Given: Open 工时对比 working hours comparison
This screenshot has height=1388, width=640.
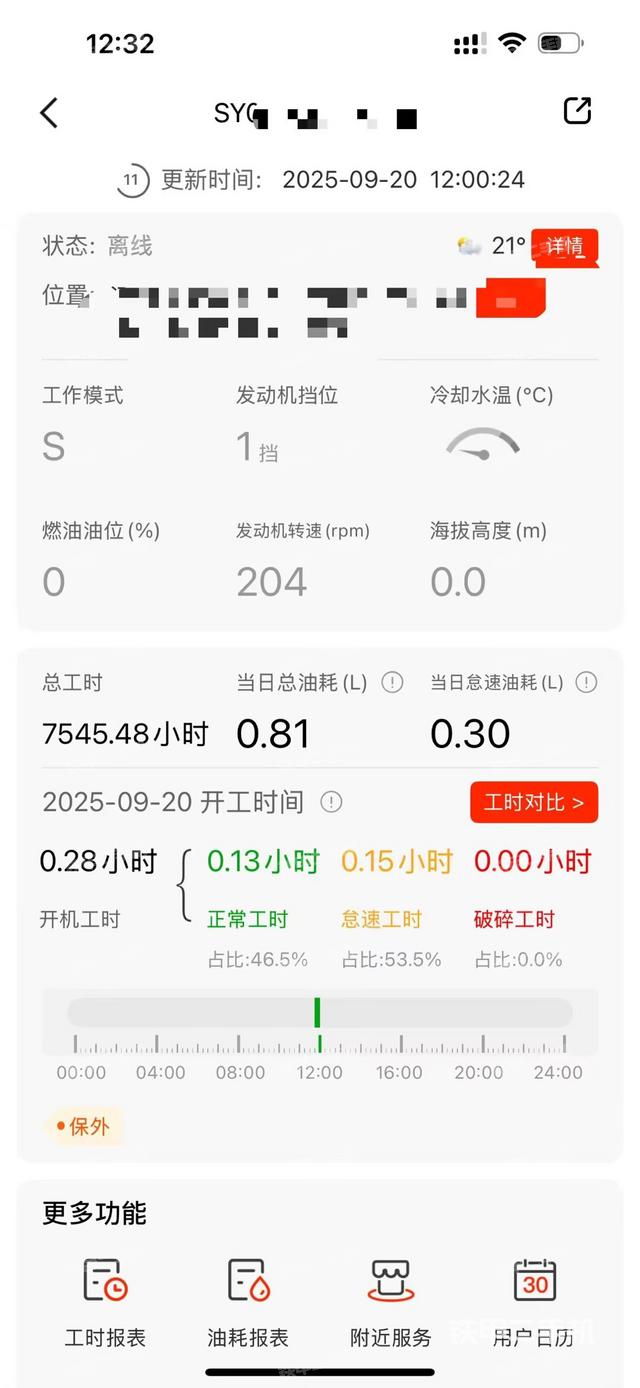Looking at the screenshot, I should pyautogui.click(x=534, y=802).
